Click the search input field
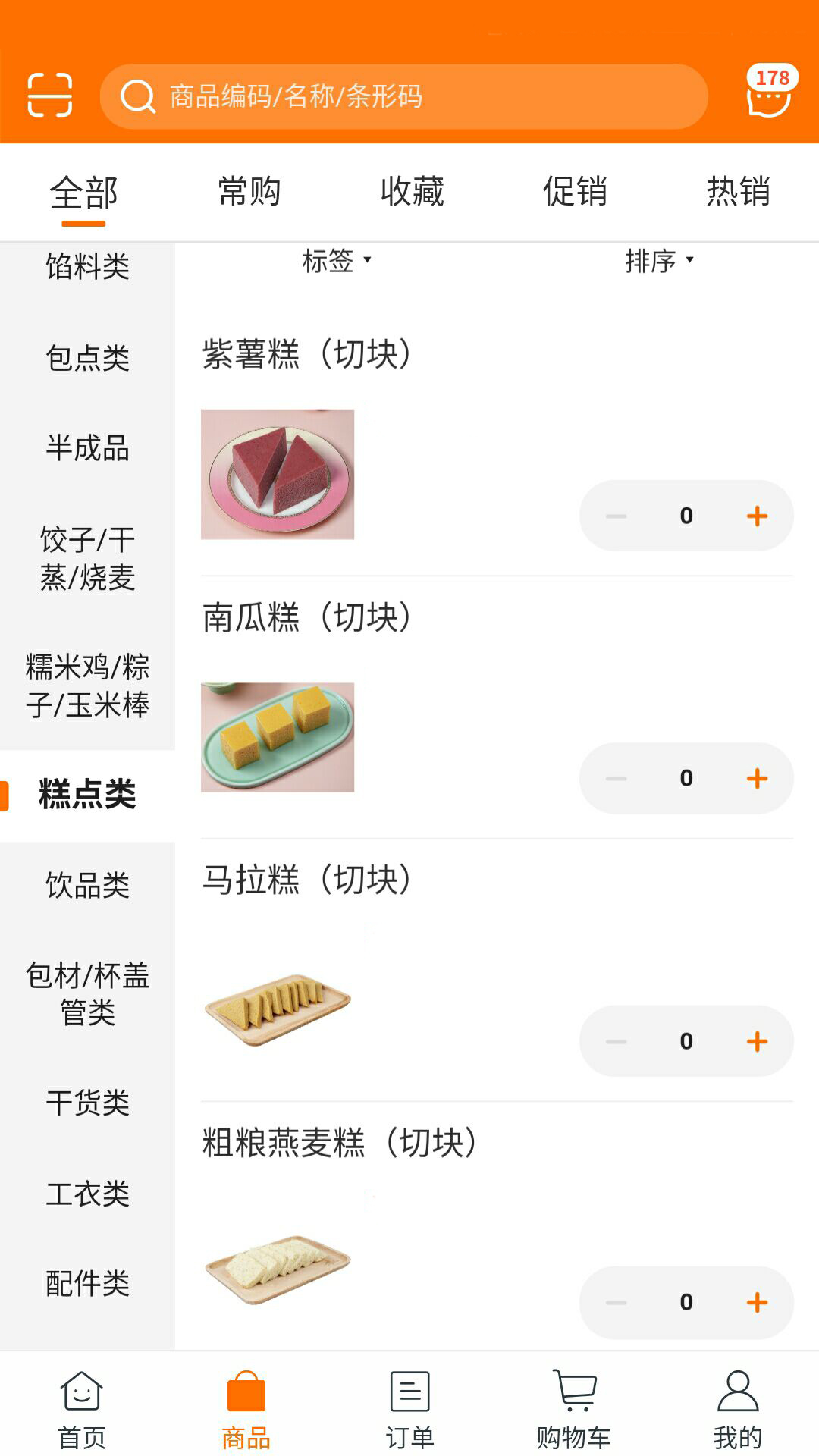 pos(409,96)
